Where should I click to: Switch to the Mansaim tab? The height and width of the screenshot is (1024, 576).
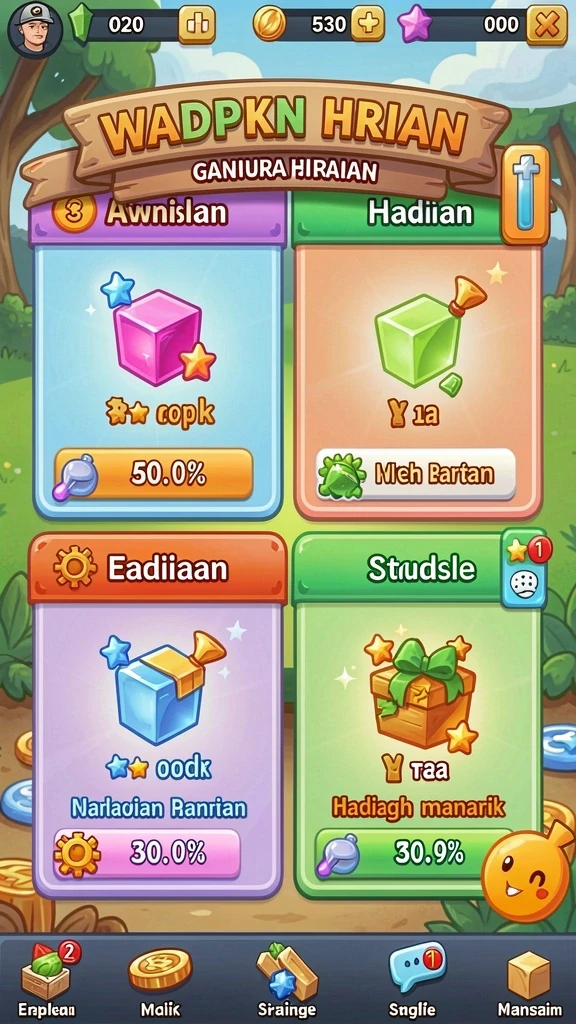tap(528, 981)
